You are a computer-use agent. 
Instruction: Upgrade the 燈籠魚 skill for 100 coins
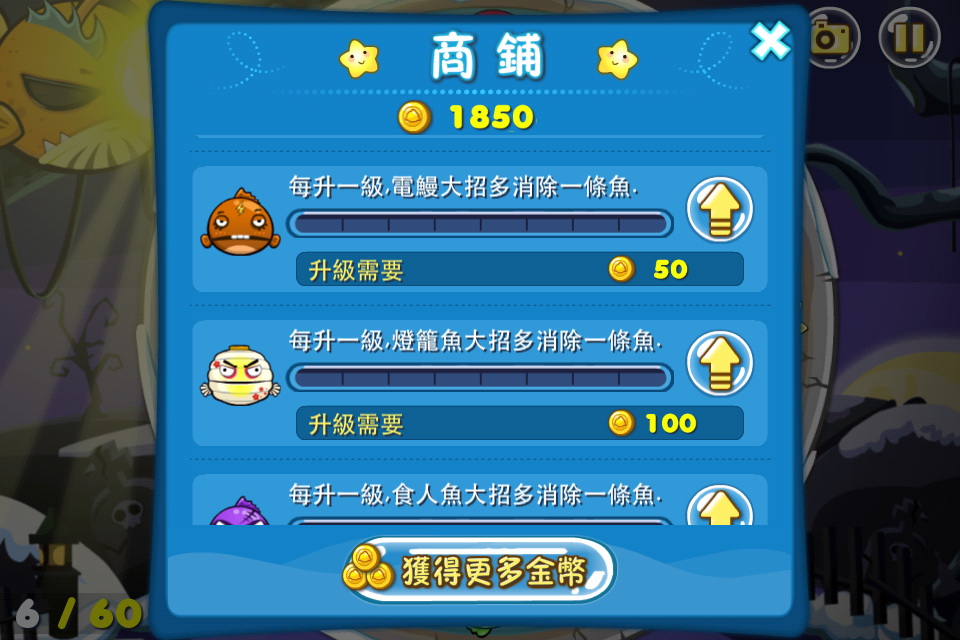click(719, 364)
